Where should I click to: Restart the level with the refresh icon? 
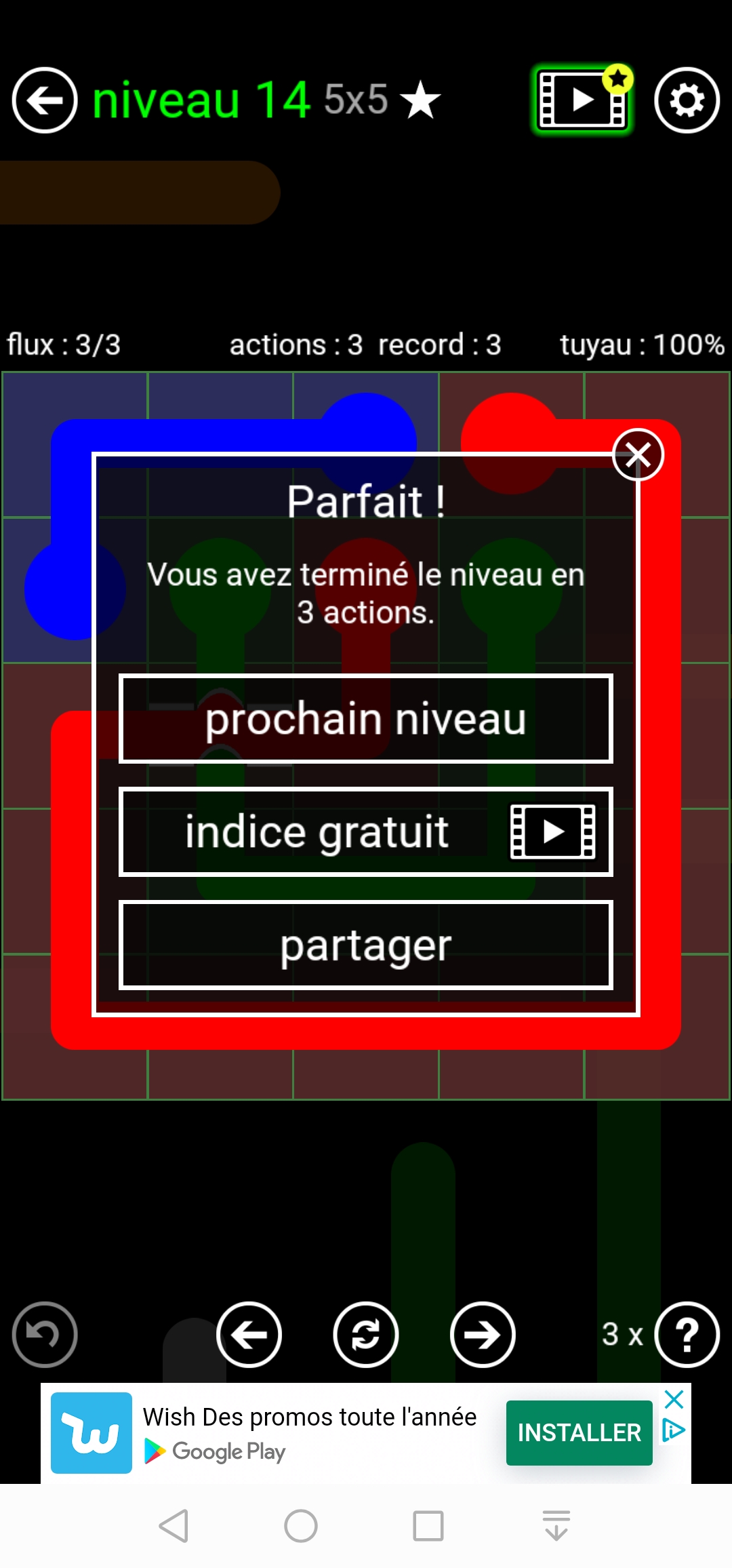click(365, 1335)
